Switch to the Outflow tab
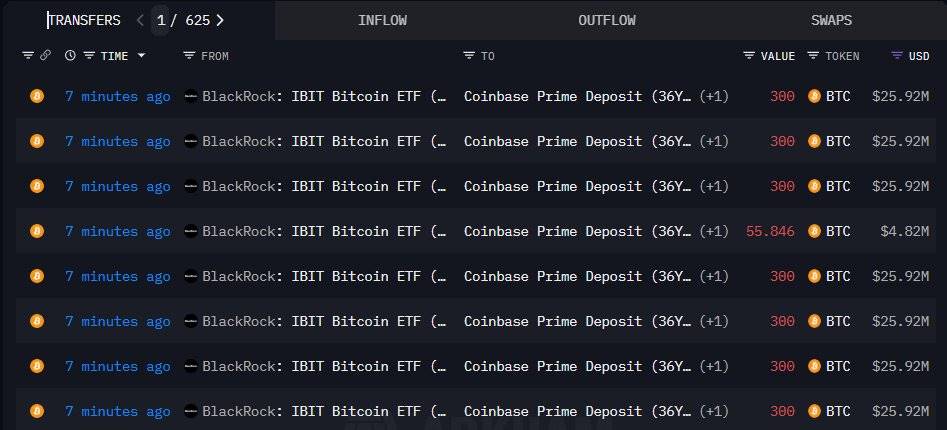Image resolution: width=947 pixels, height=430 pixels. 606,20
